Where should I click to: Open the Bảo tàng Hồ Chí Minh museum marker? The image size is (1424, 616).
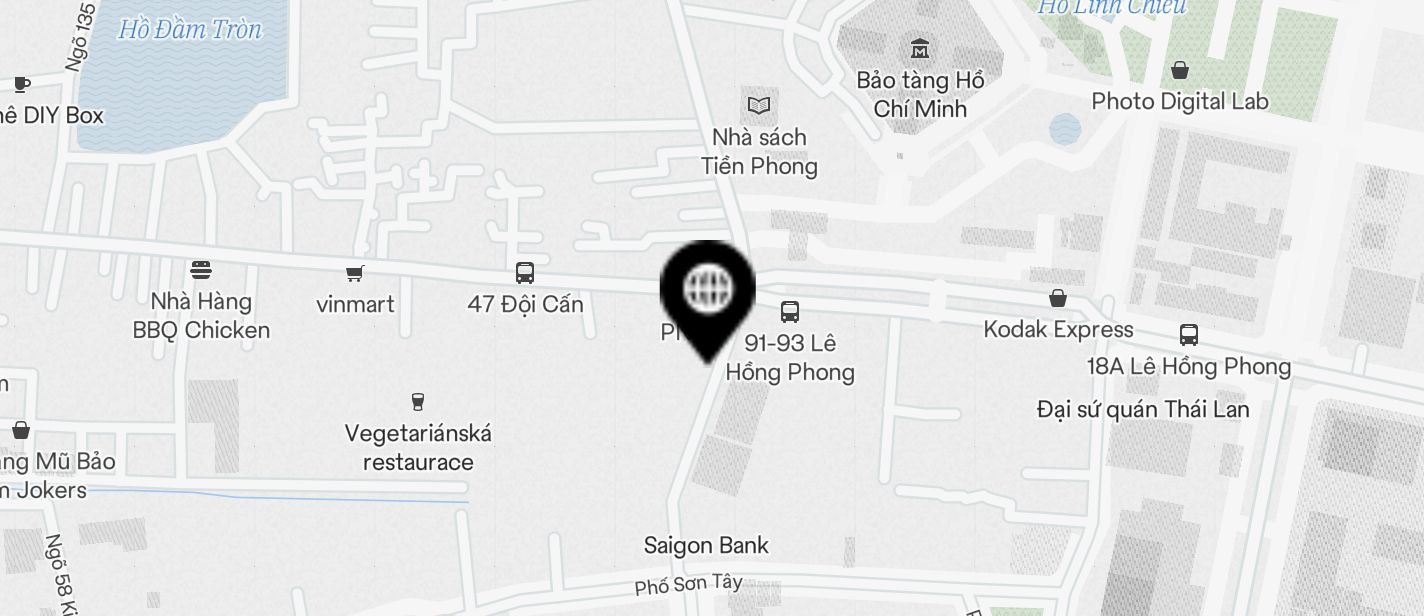[x=920, y=48]
